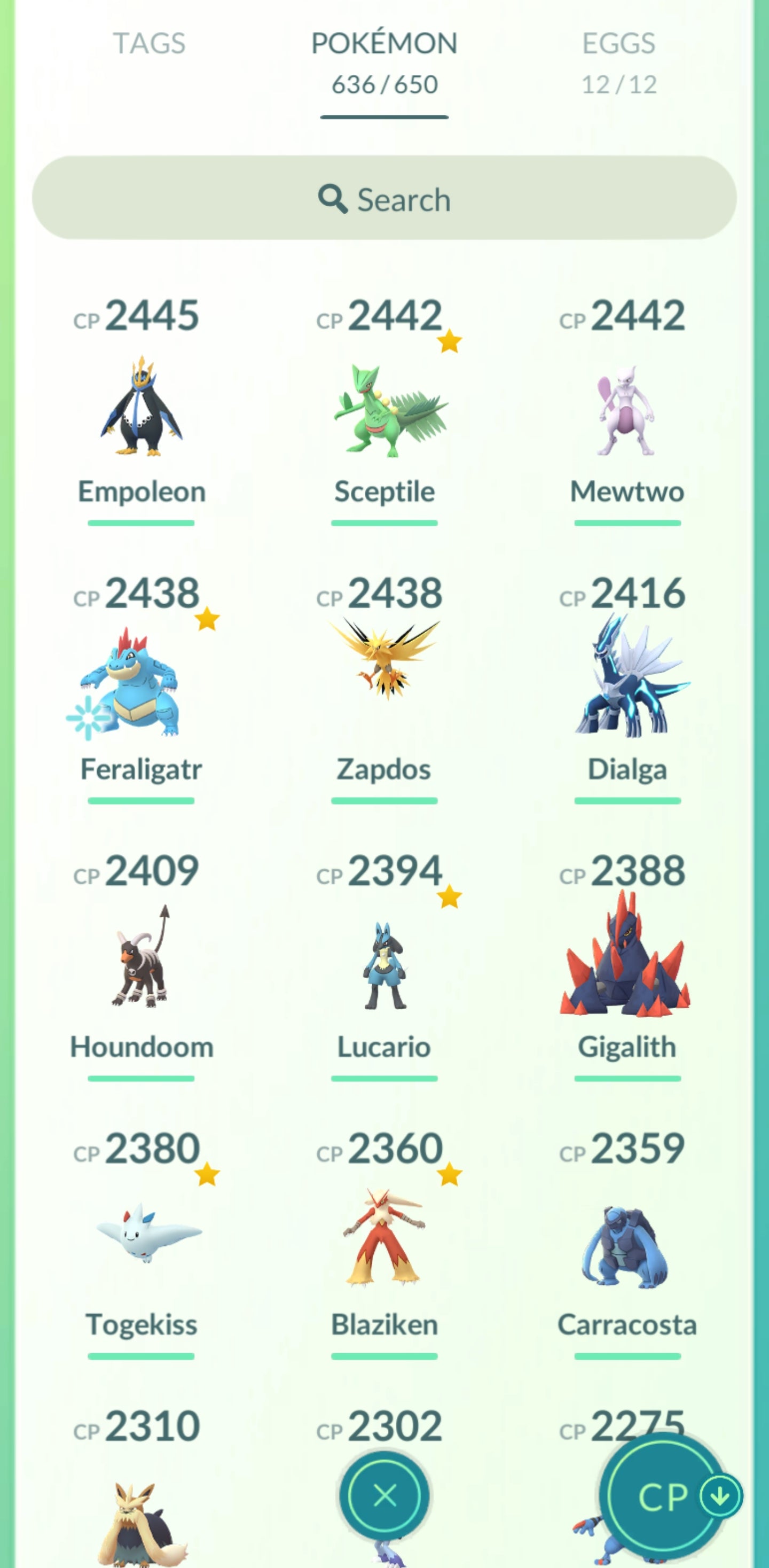Close the Pokémon list with X button

(384, 1495)
